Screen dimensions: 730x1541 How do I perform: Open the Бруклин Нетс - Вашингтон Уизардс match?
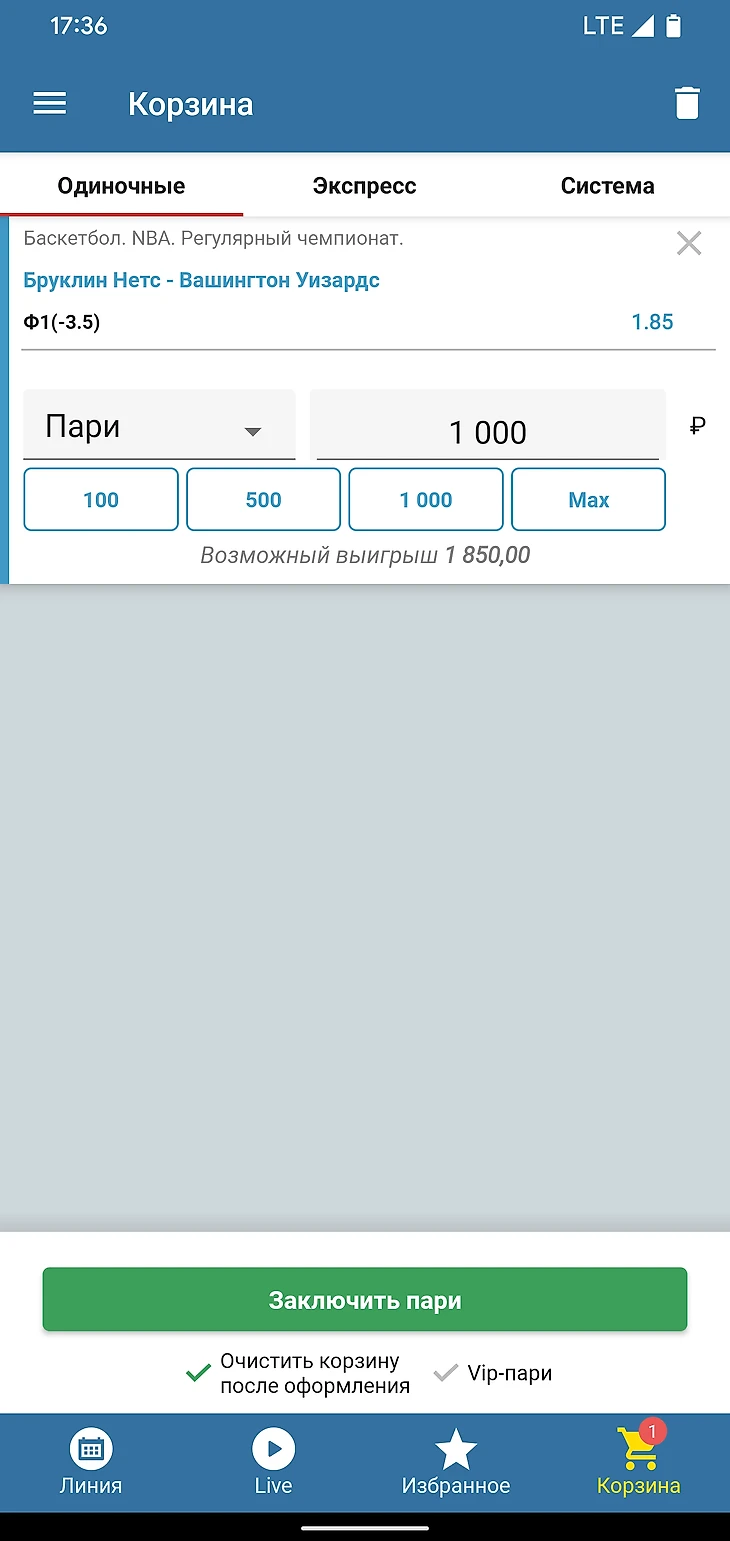point(201,281)
